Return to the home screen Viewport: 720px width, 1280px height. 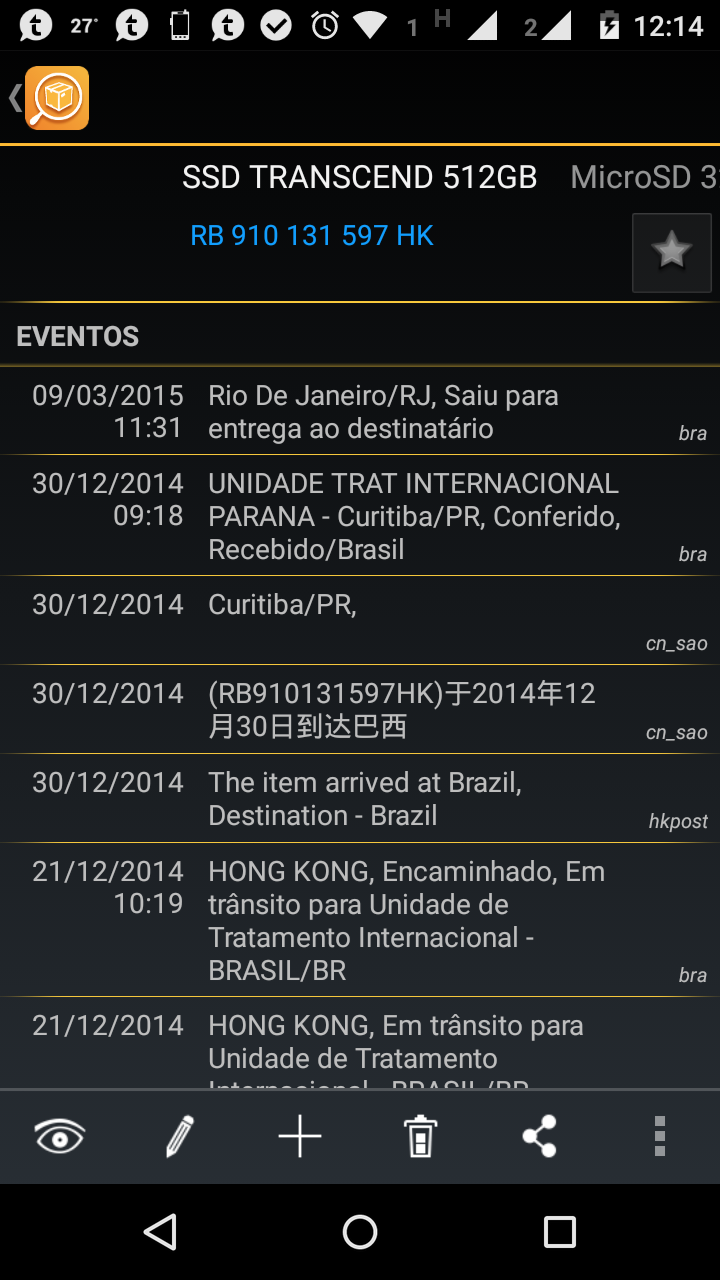pyautogui.click(x=360, y=1232)
